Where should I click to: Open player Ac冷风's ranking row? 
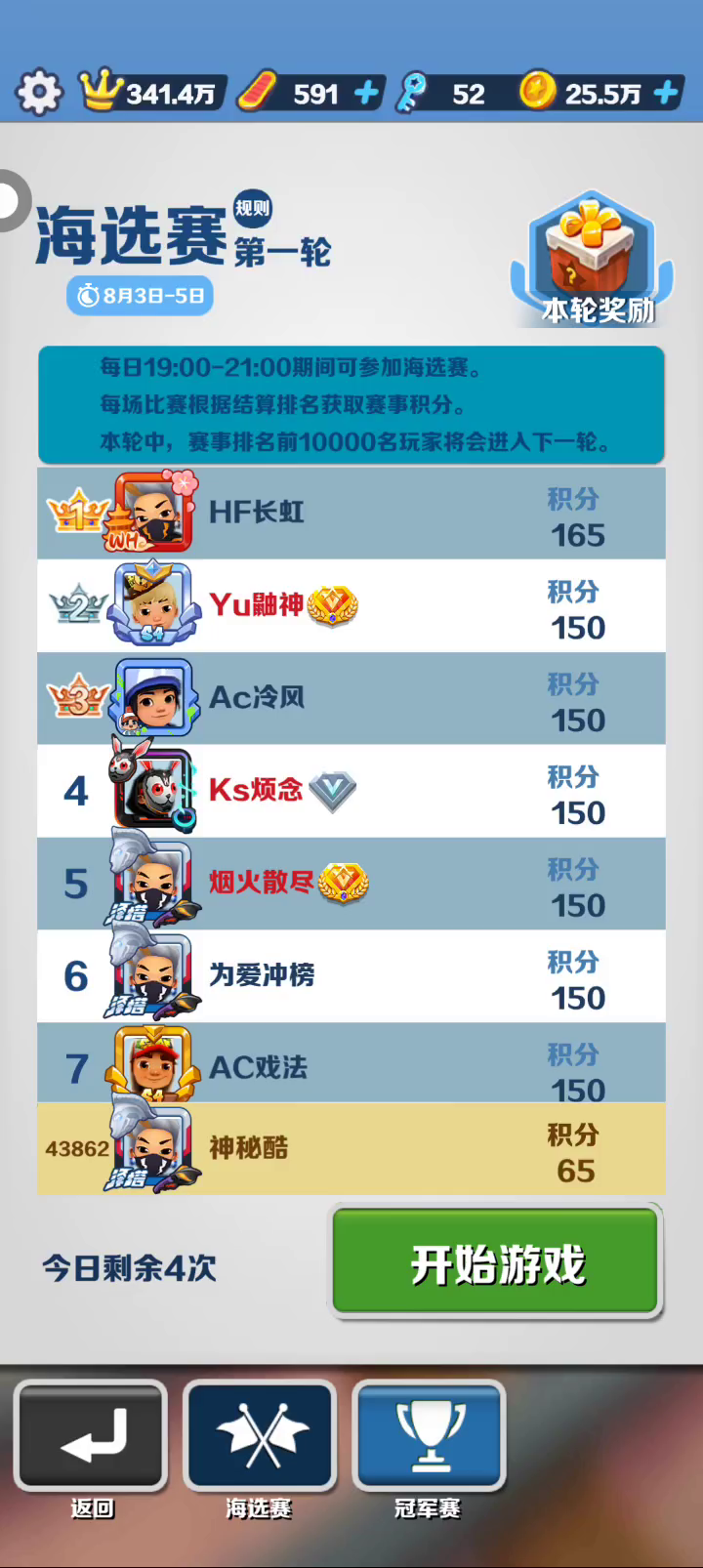pos(351,698)
